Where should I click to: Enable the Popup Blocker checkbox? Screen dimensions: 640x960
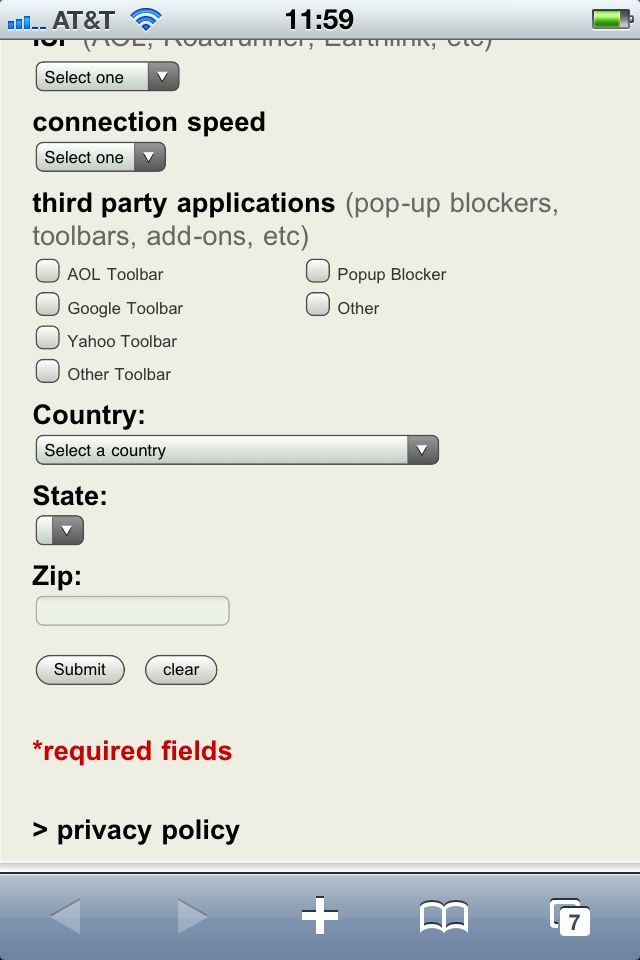point(318,271)
